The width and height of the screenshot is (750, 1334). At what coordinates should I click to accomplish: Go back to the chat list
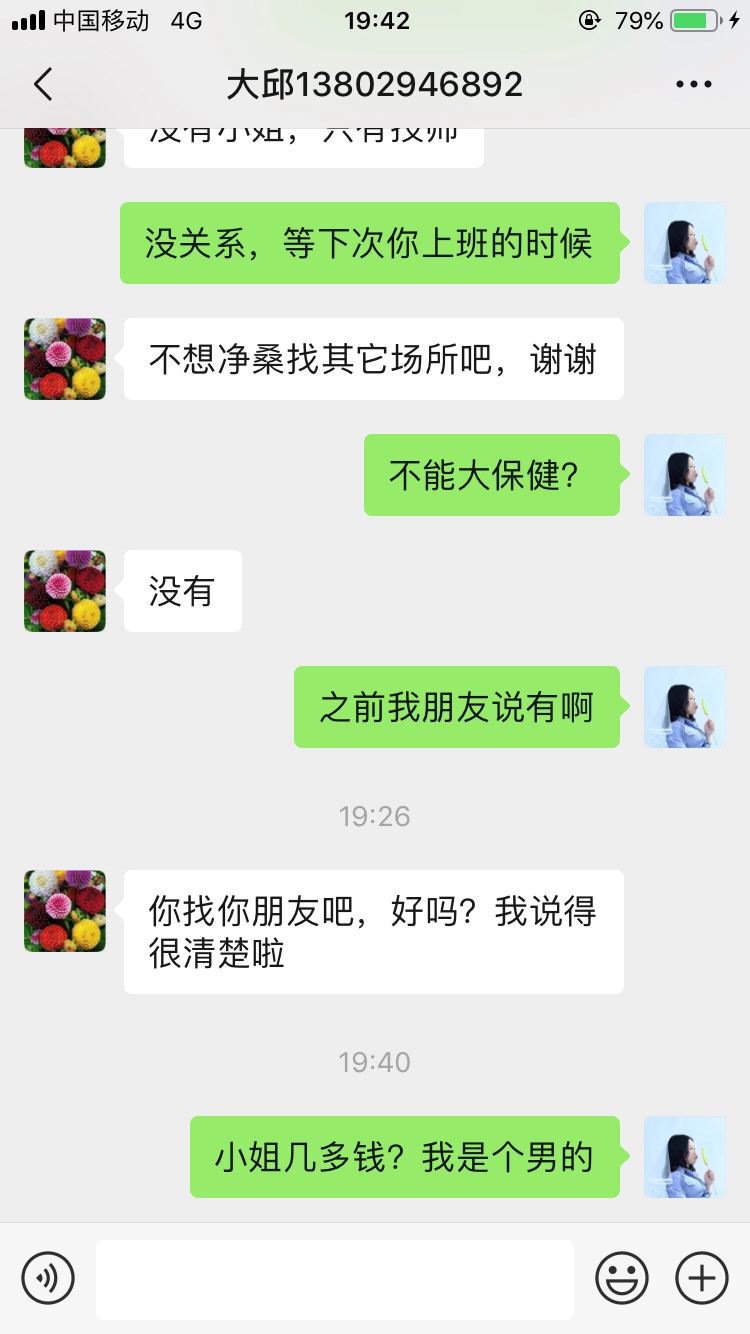tap(43, 85)
